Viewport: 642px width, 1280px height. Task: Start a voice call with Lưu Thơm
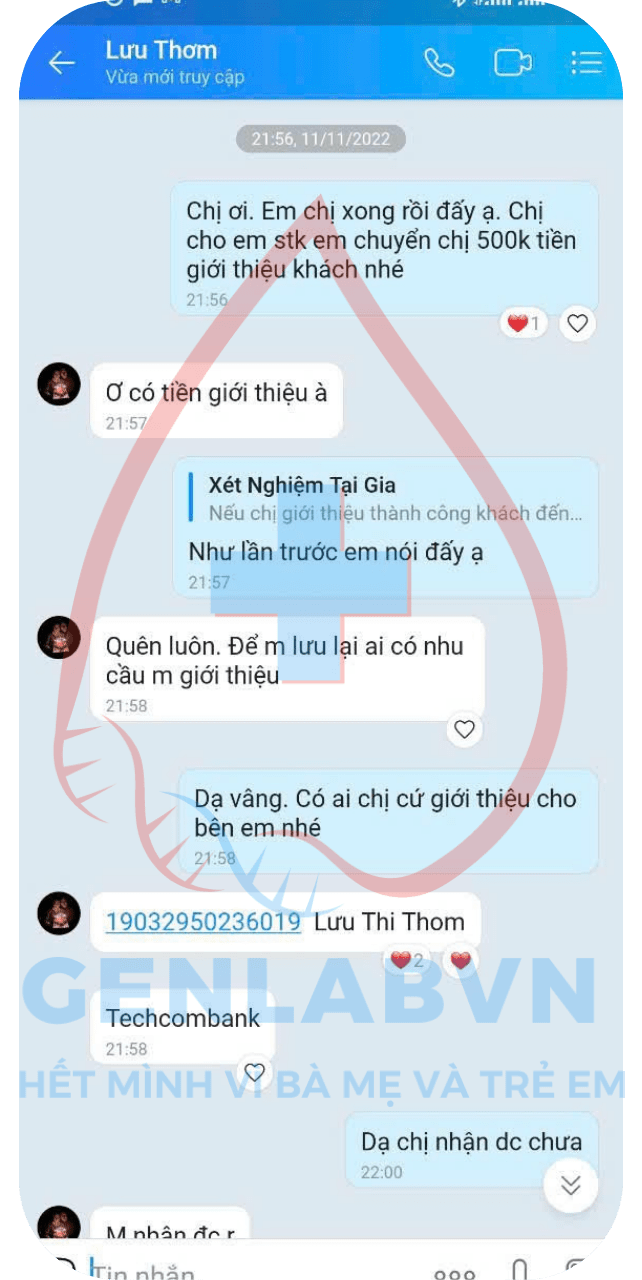(439, 63)
